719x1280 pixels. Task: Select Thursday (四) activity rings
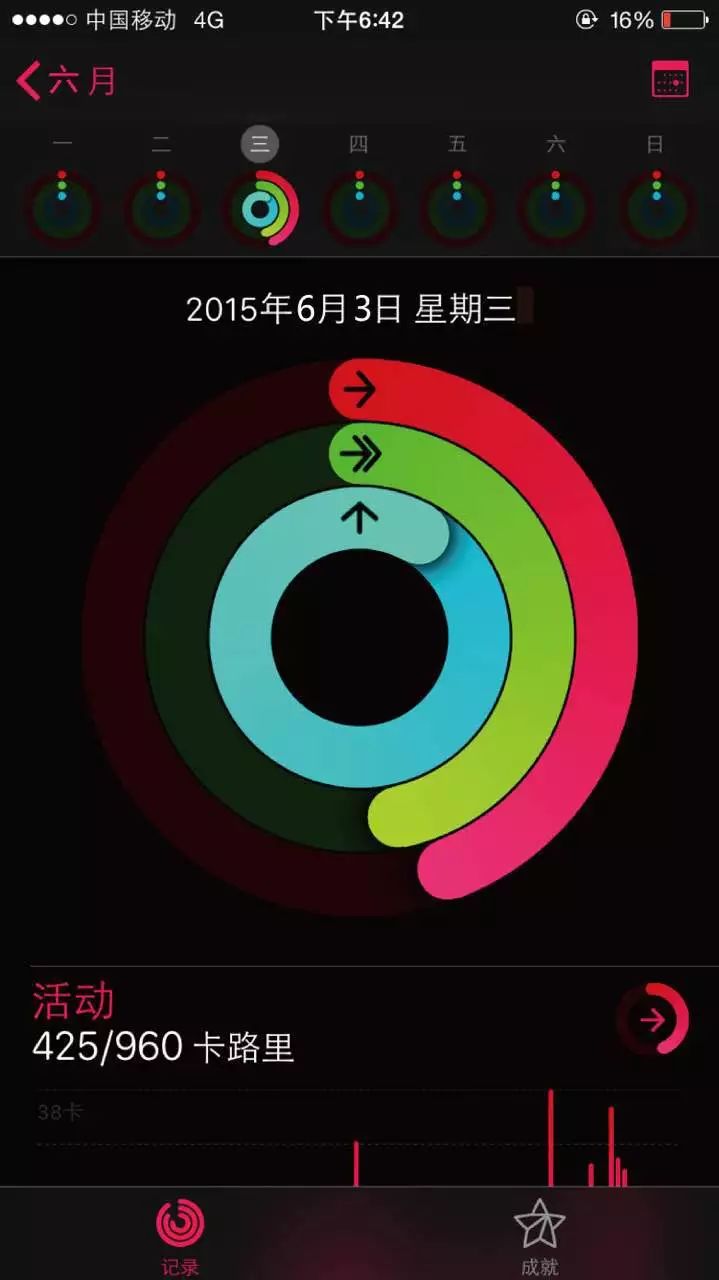point(358,208)
